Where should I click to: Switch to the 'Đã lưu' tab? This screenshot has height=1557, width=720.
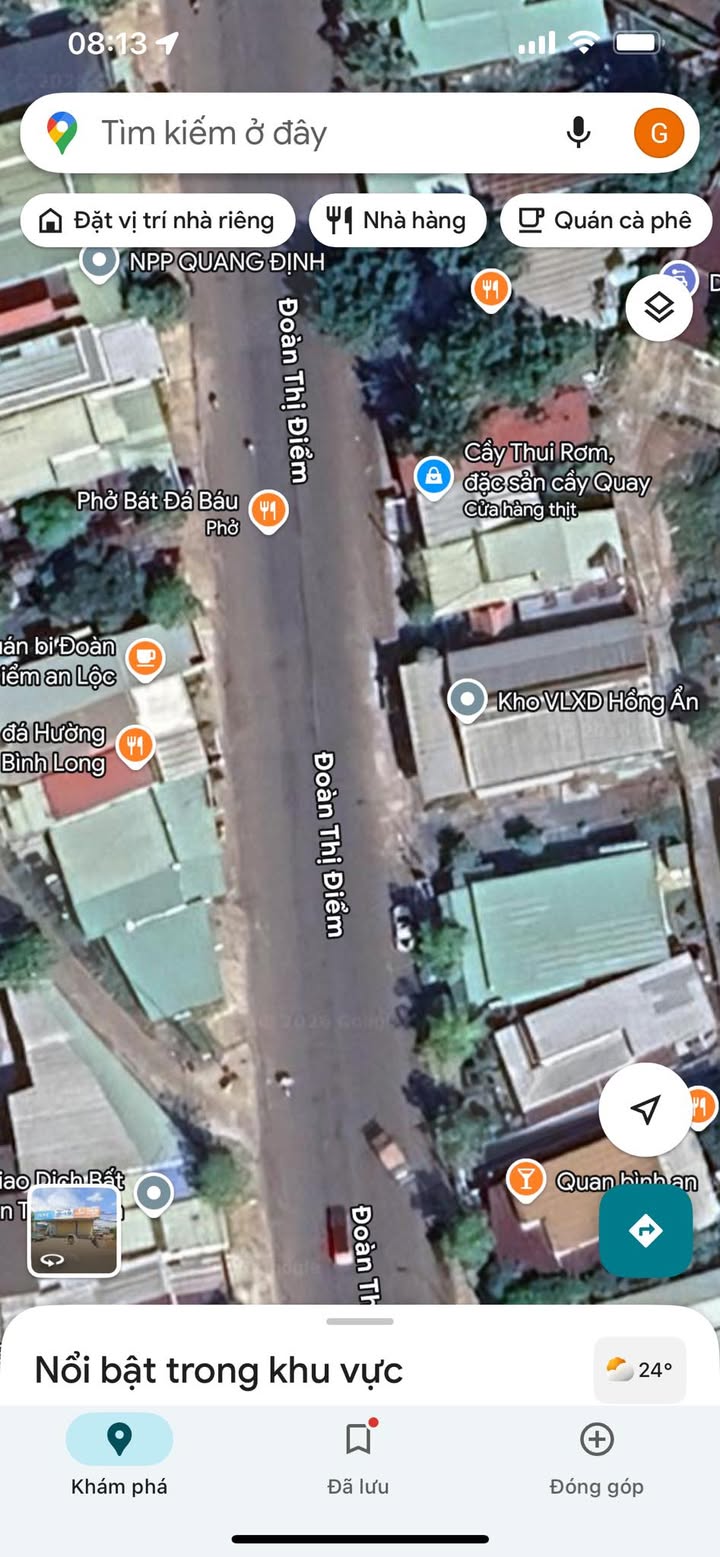coord(358,1457)
